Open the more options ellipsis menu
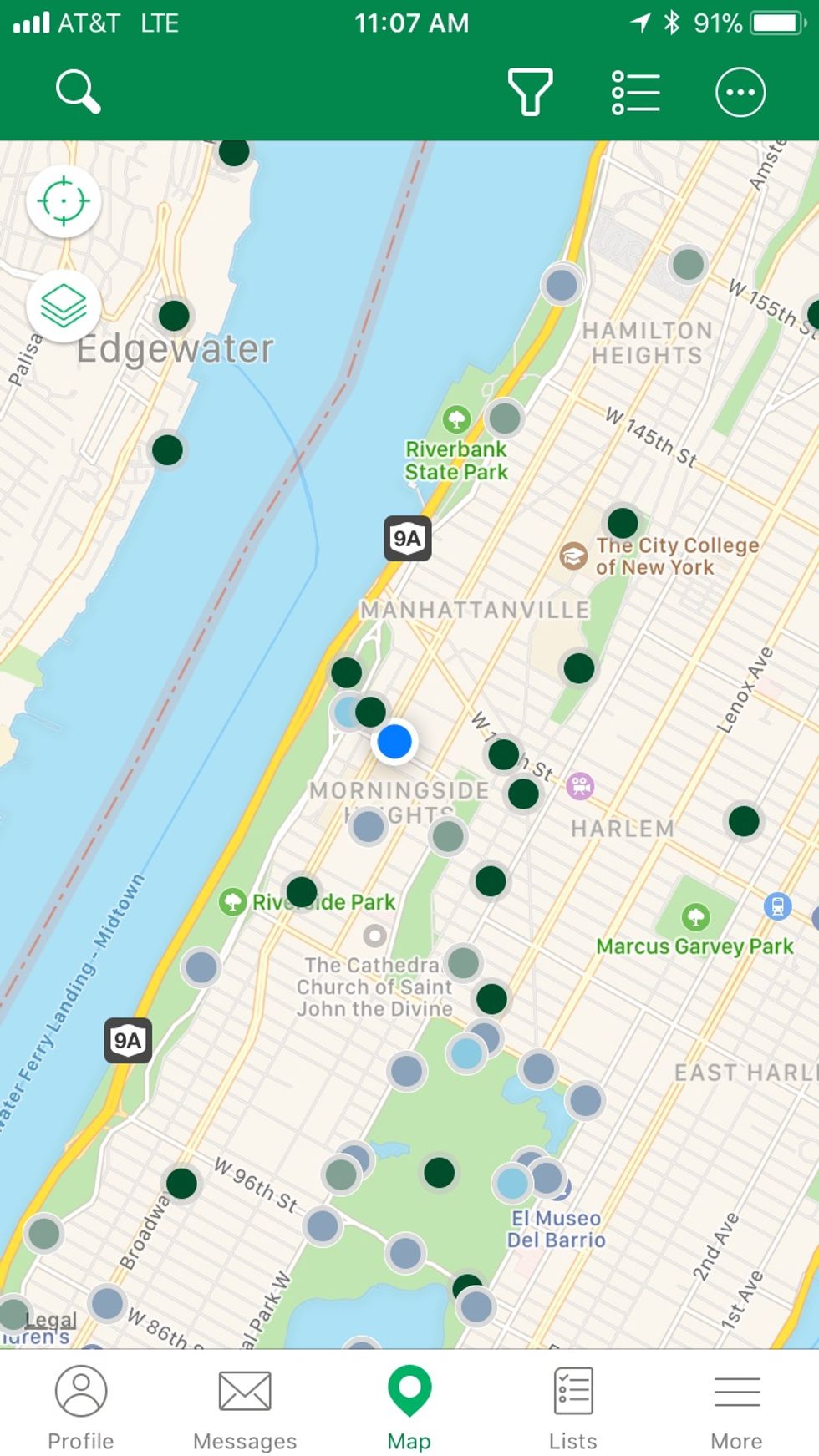The height and width of the screenshot is (1456, 819). (740, 91)
